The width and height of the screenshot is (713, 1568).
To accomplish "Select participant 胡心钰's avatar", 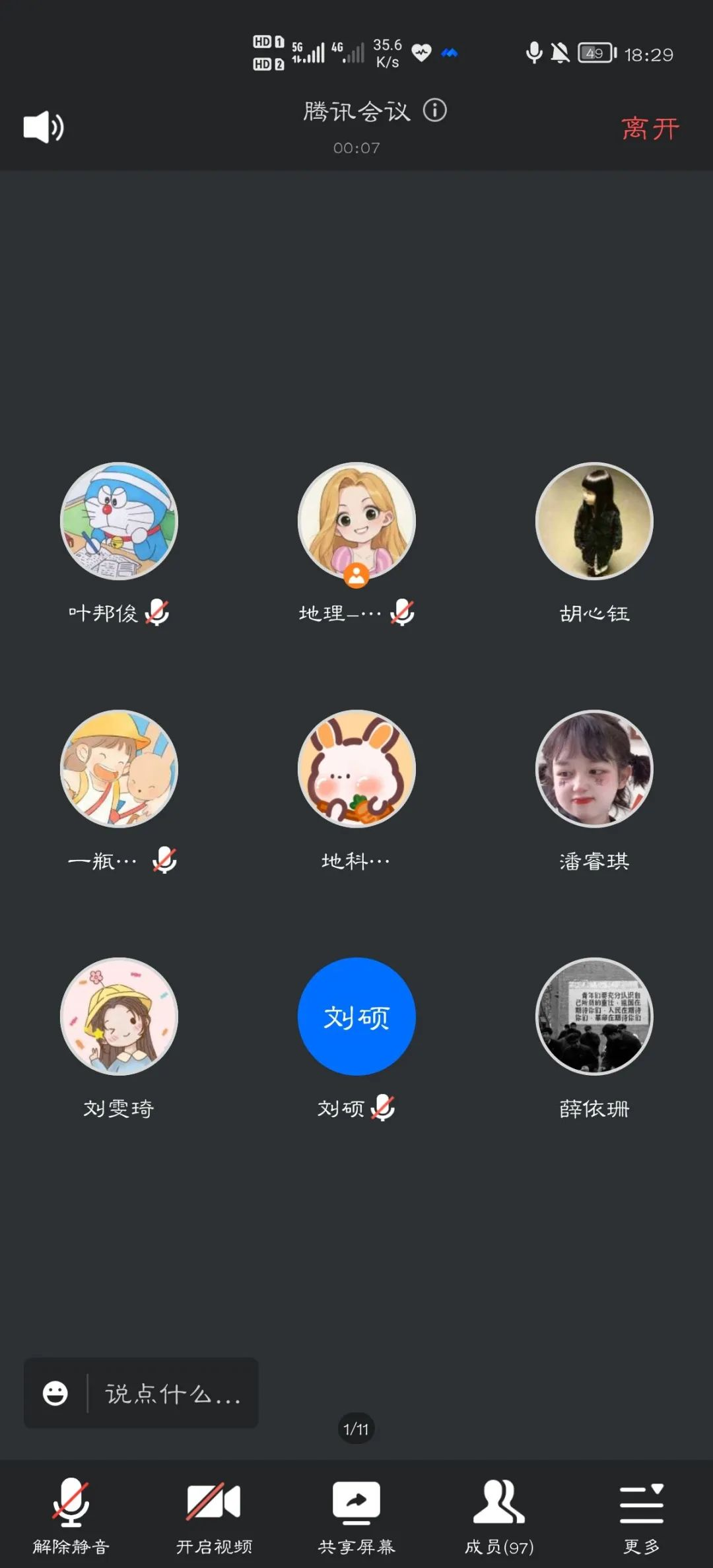I will point(594,521).
